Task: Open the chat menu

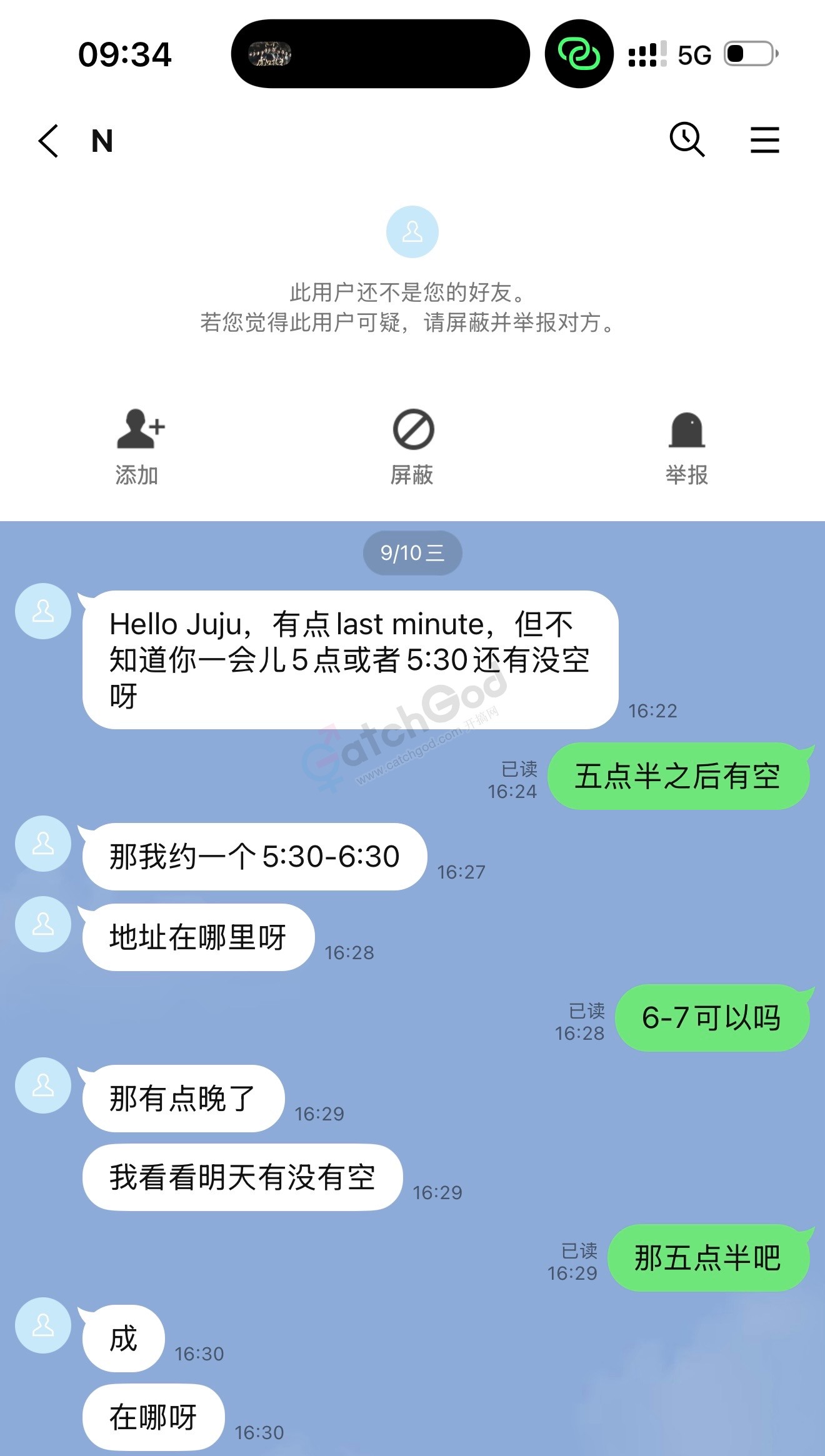Action: 764,139
